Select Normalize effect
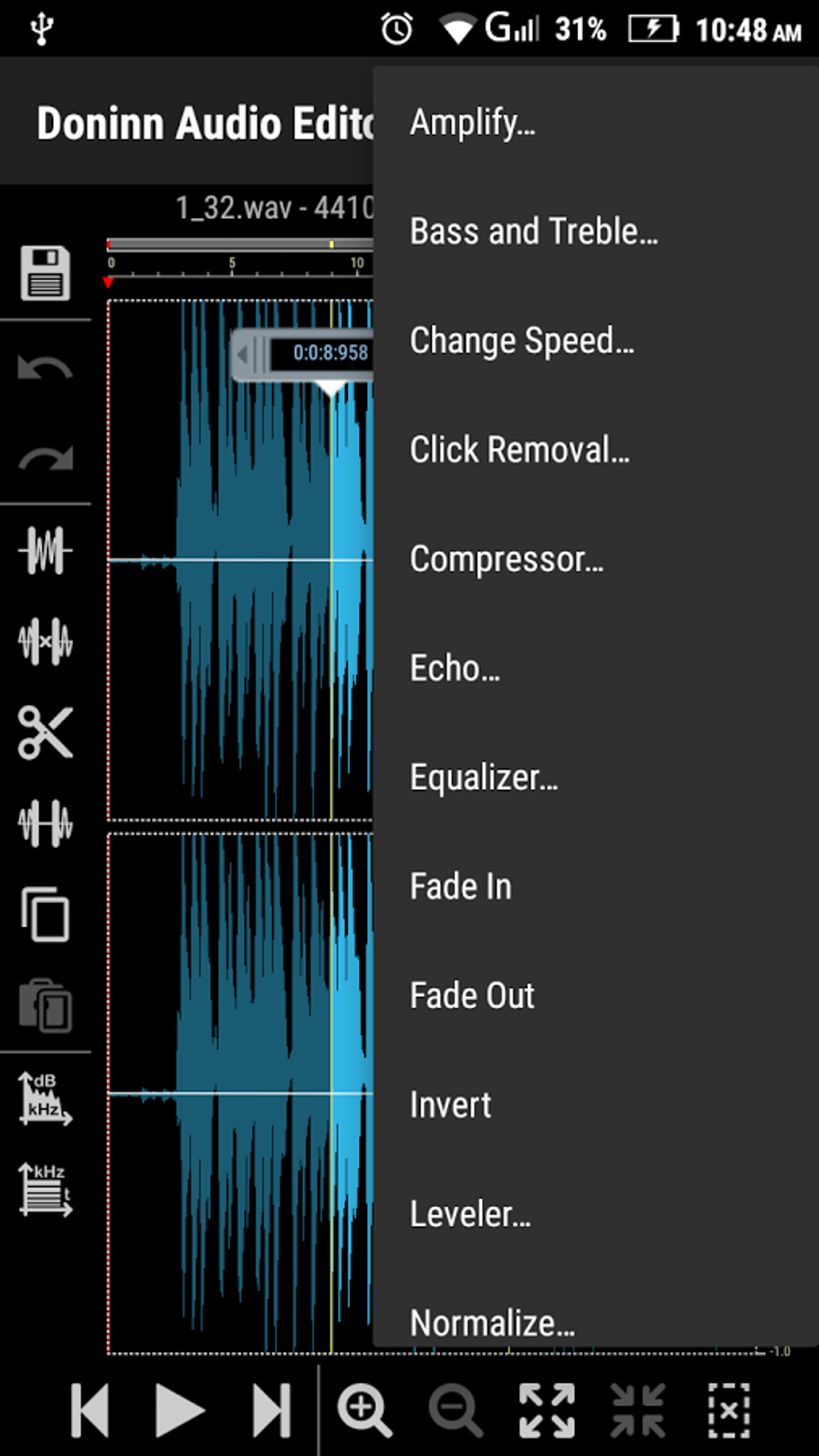 (x=492, y=1322)
